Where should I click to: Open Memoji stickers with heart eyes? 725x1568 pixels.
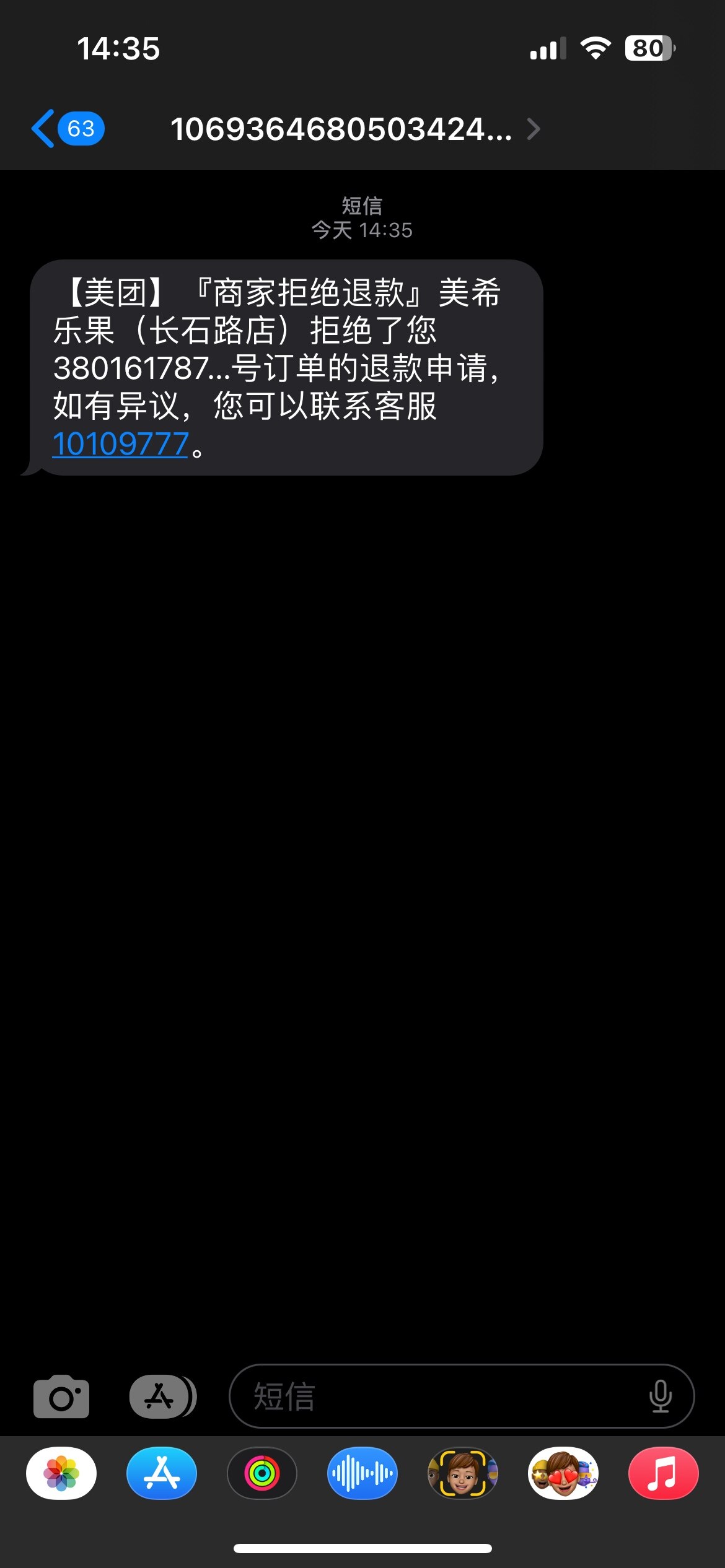[x=563, y=1473]
